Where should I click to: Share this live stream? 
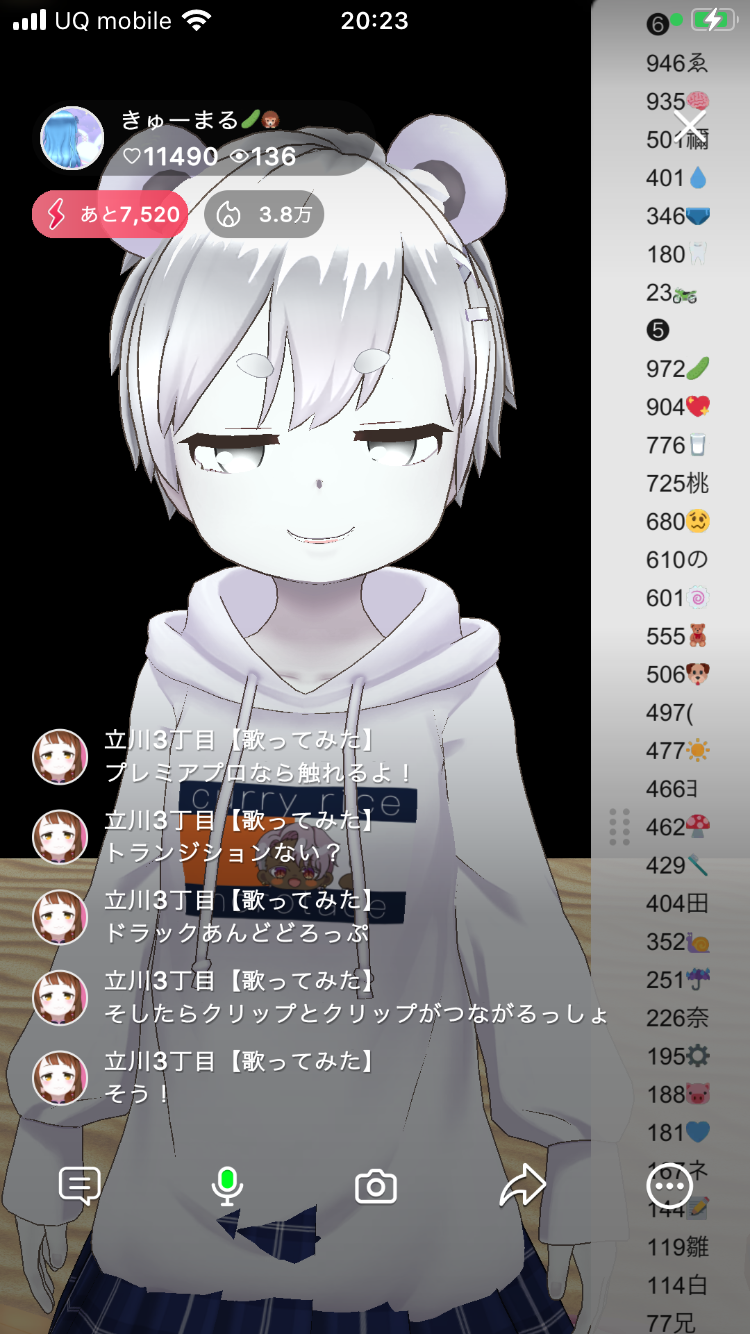pos(522,1187)
